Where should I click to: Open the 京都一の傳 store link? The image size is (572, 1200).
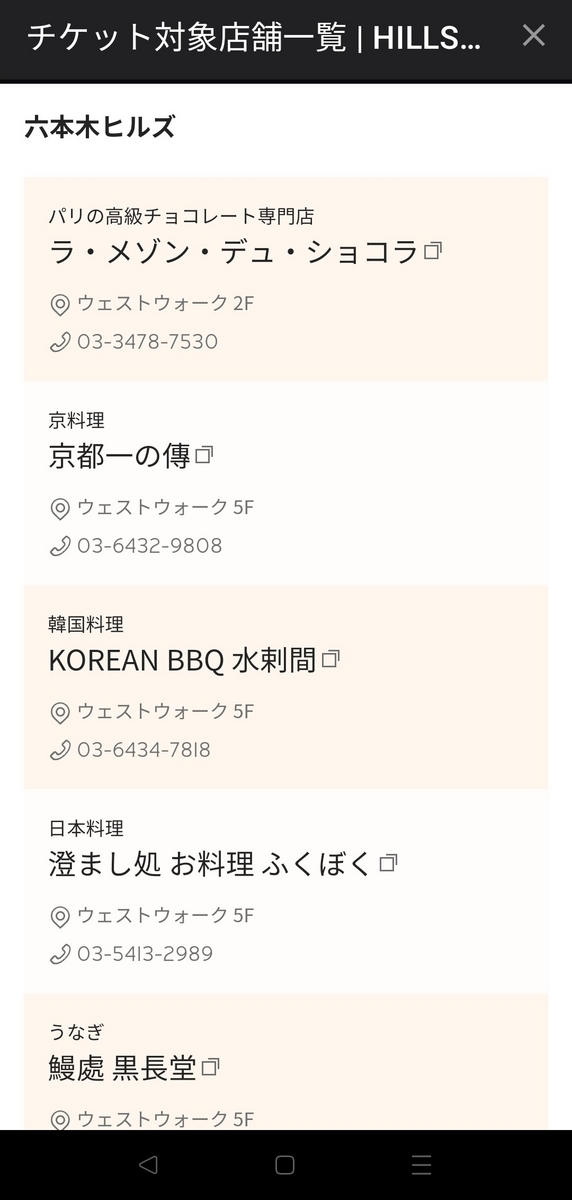point(131,456)
